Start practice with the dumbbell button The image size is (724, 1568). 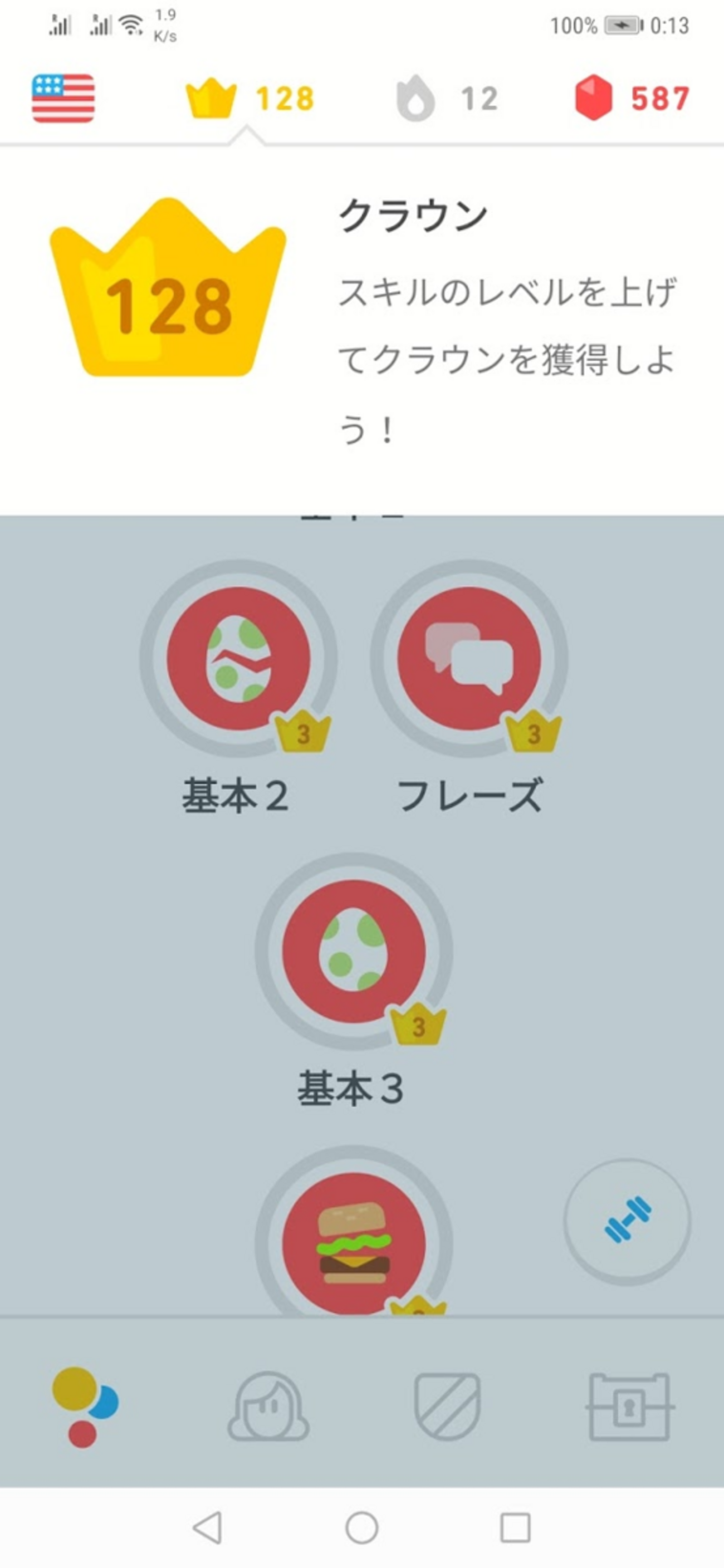[x=627, y=1222]
